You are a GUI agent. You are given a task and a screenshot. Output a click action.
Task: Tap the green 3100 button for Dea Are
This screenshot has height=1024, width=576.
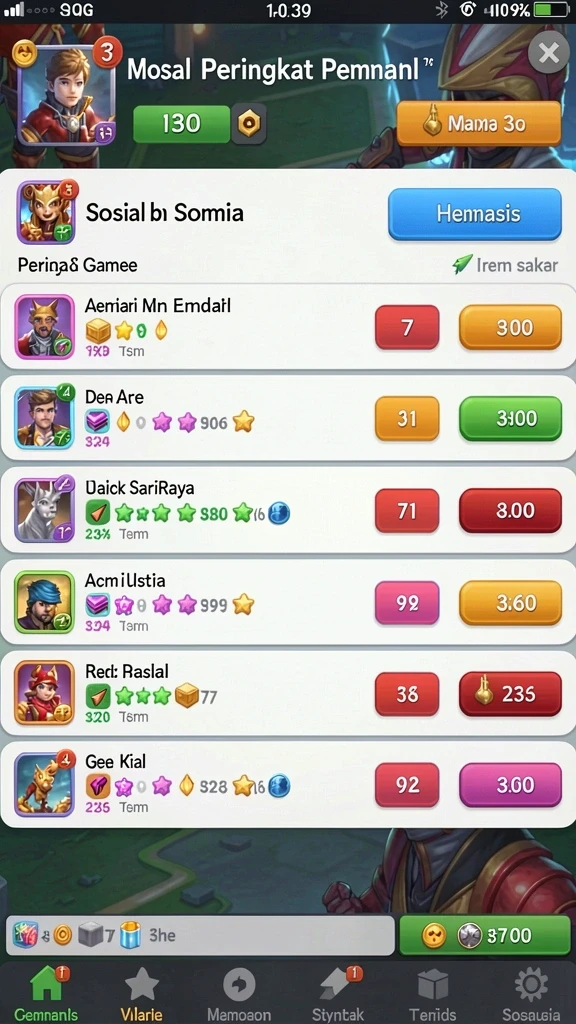tap(511, 418)
